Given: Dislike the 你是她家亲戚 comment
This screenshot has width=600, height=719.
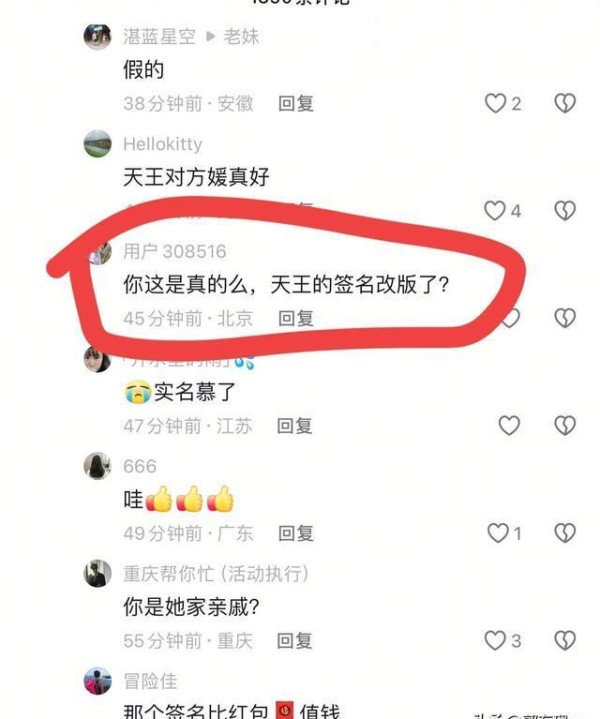Looking at the screenshot, I should pyautogui.click(x=566, y=640).
